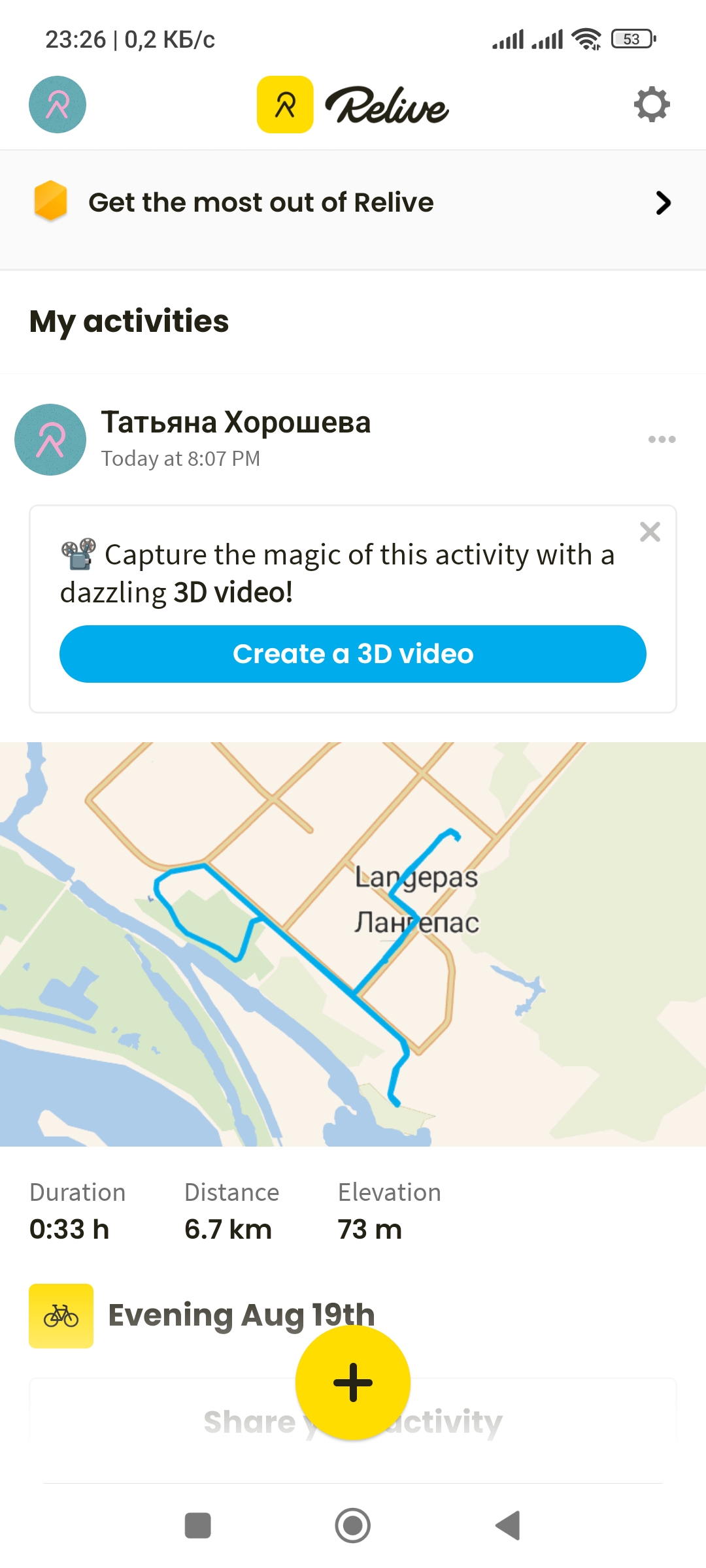Image resolution: width=706 pixels, height=1568 pixels.
Task: Go back with the system back button
Action: click(509, 1526)
